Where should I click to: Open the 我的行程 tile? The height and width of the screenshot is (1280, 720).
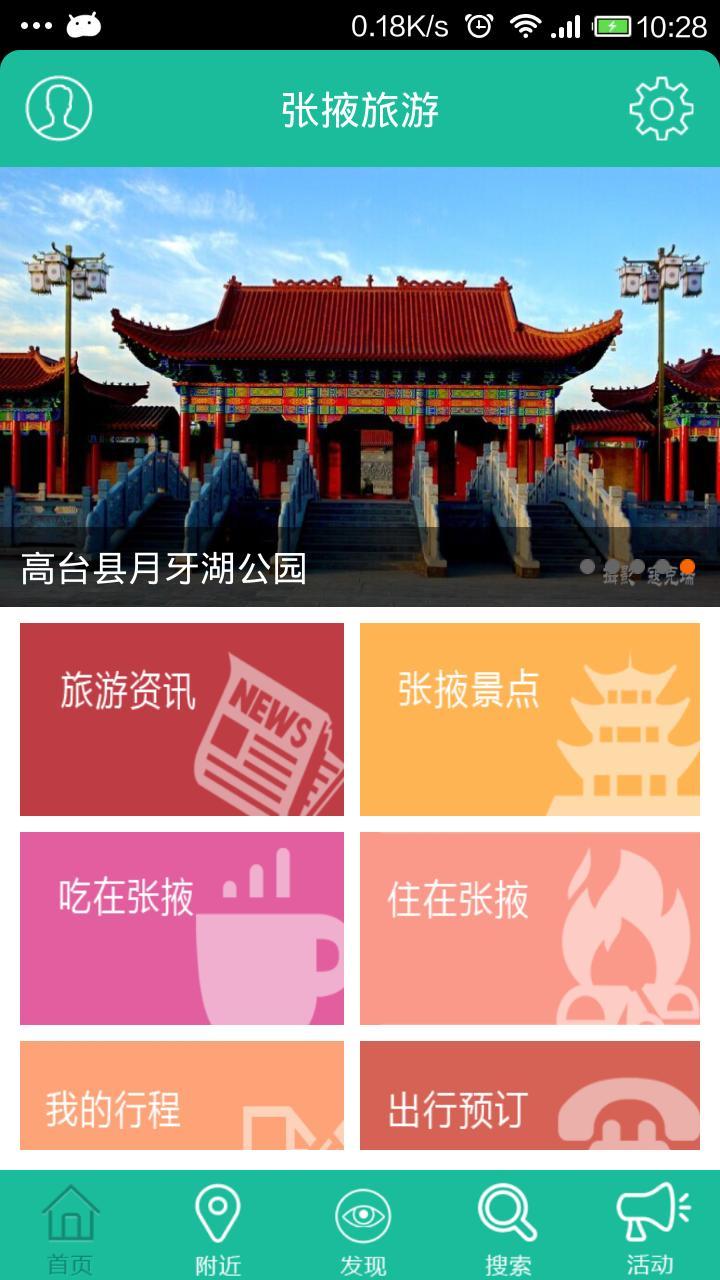[x=182, y=1096]
